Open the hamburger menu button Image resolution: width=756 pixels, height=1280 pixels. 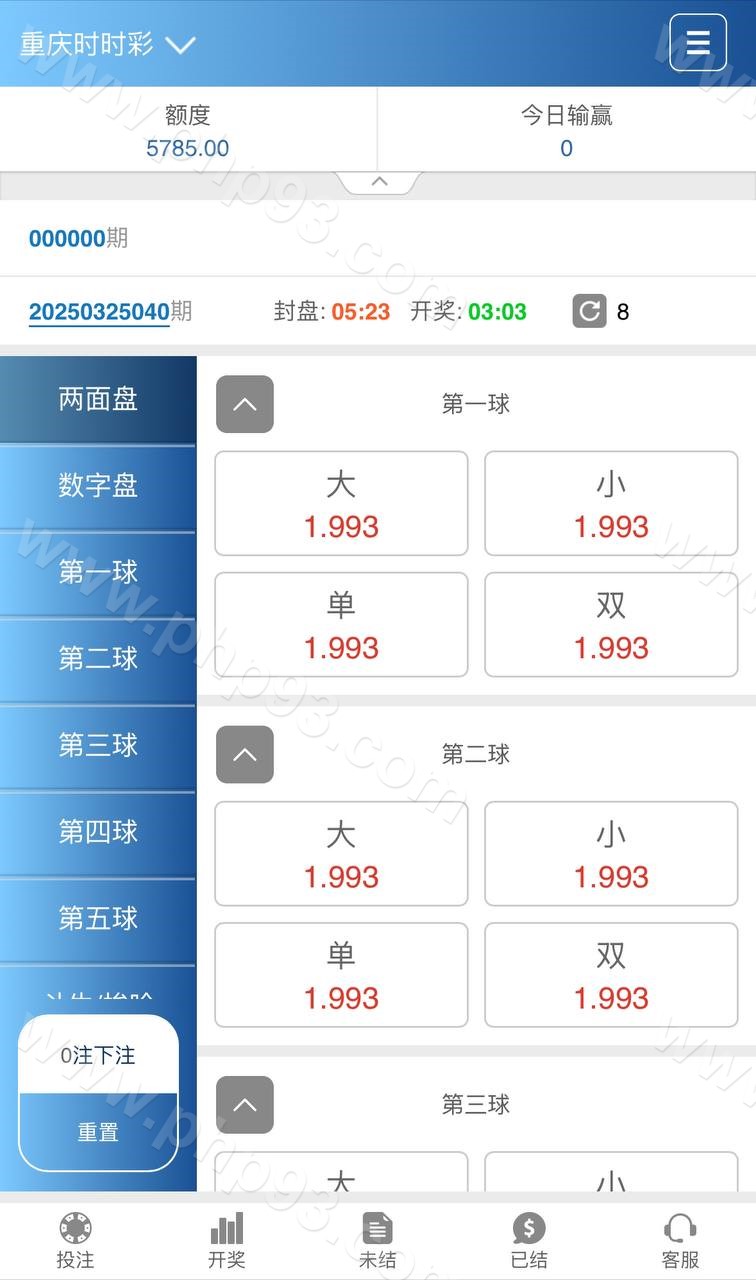pos(697,42)
